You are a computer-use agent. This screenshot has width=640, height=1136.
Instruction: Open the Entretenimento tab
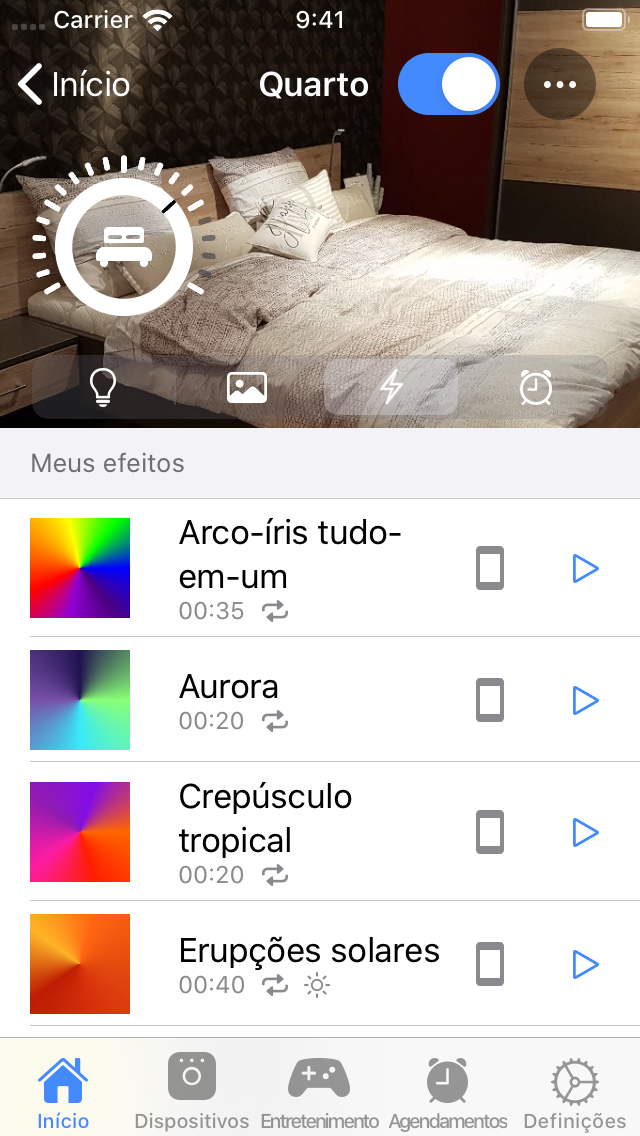[x=319, y=1092]
